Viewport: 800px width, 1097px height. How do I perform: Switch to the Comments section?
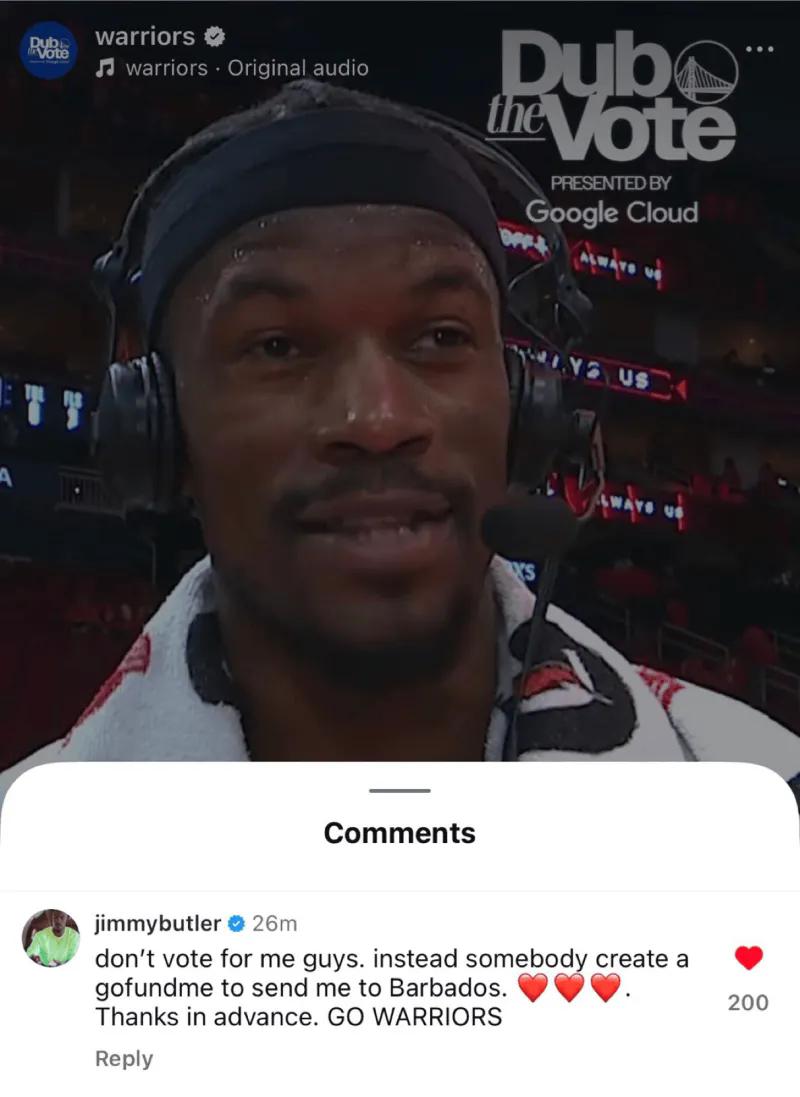(399, 833)
